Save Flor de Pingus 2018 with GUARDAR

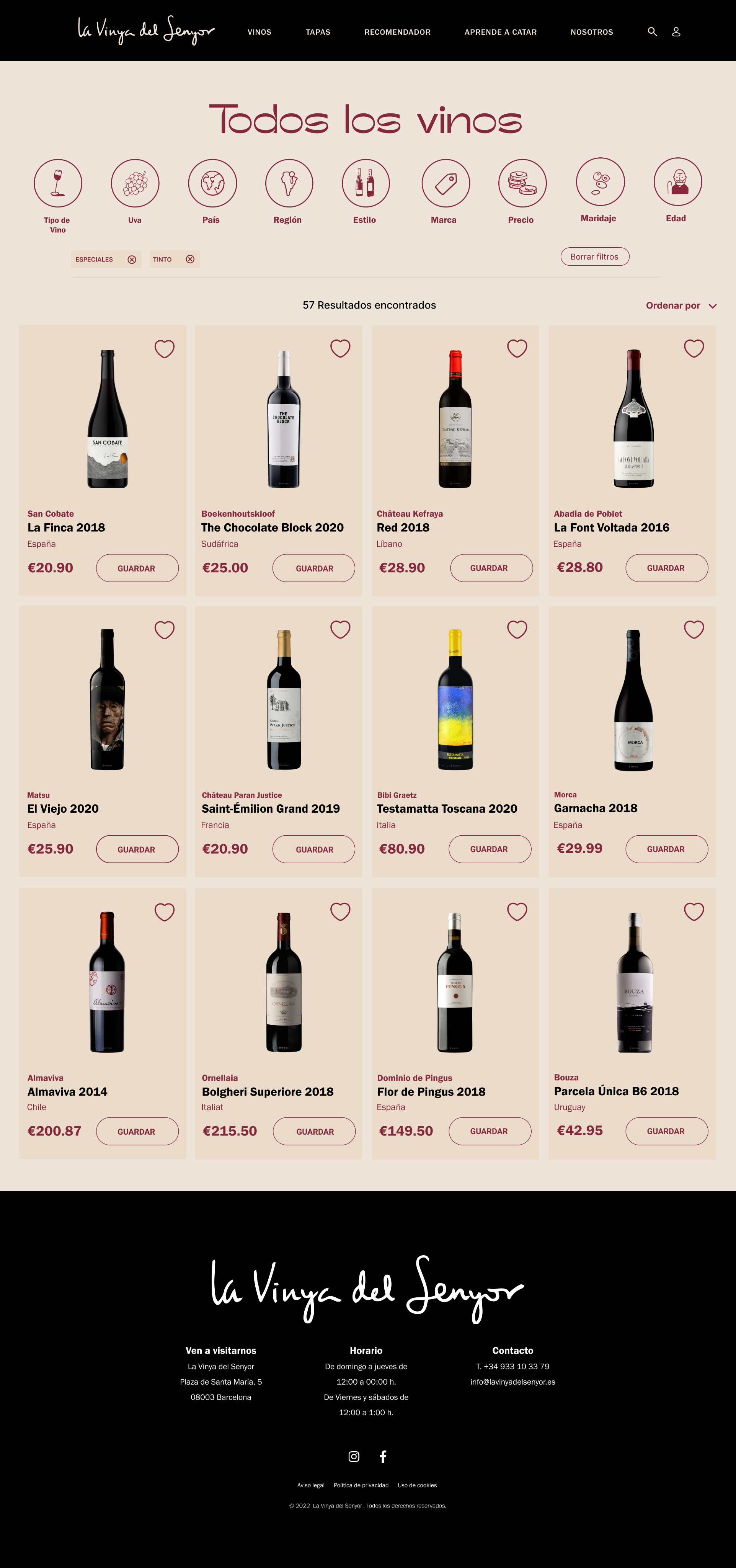[x=490, y=1131]
